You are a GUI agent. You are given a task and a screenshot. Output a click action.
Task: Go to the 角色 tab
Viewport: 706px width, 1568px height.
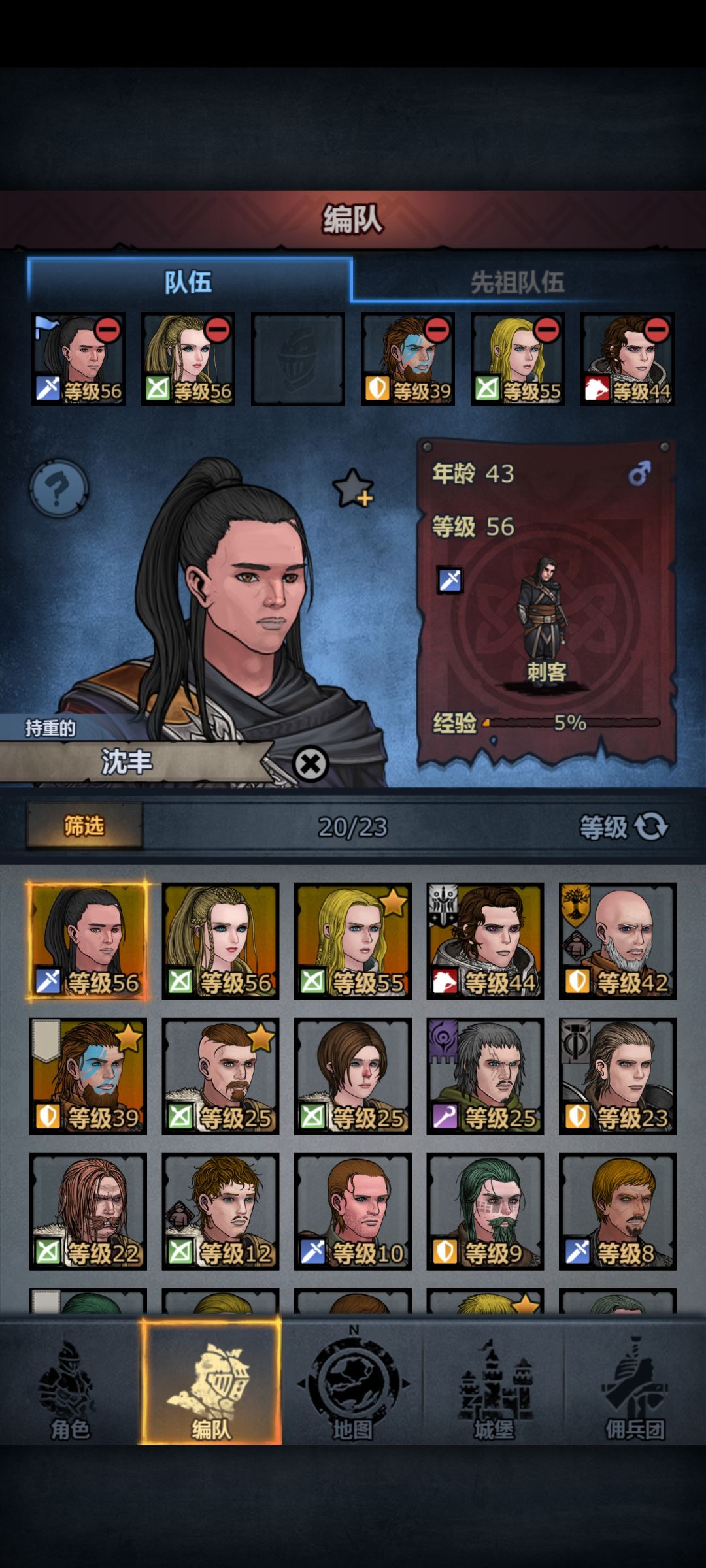(x=70, y=1389)
